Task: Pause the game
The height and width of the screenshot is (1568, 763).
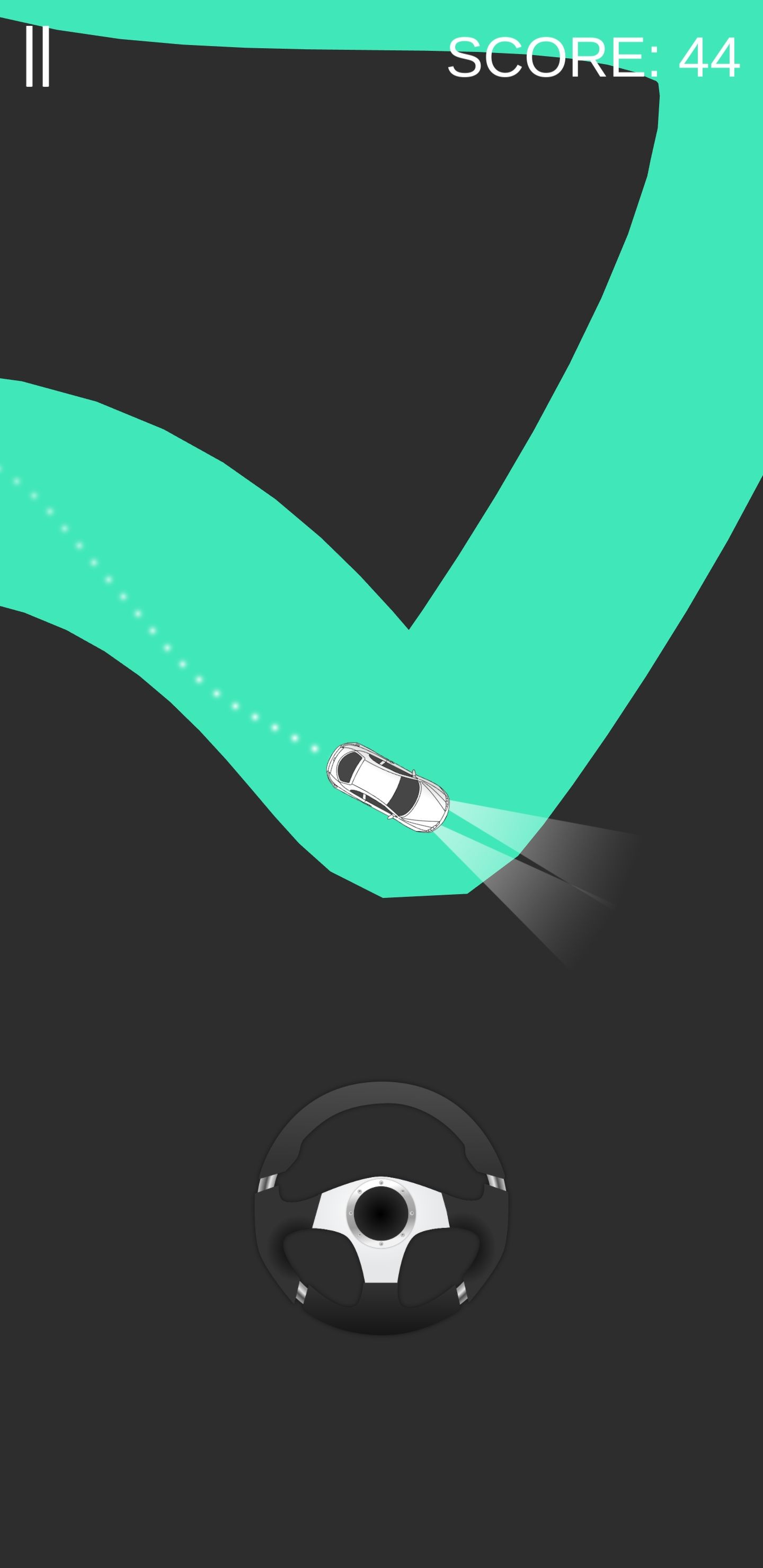Action: click(37, 56)
